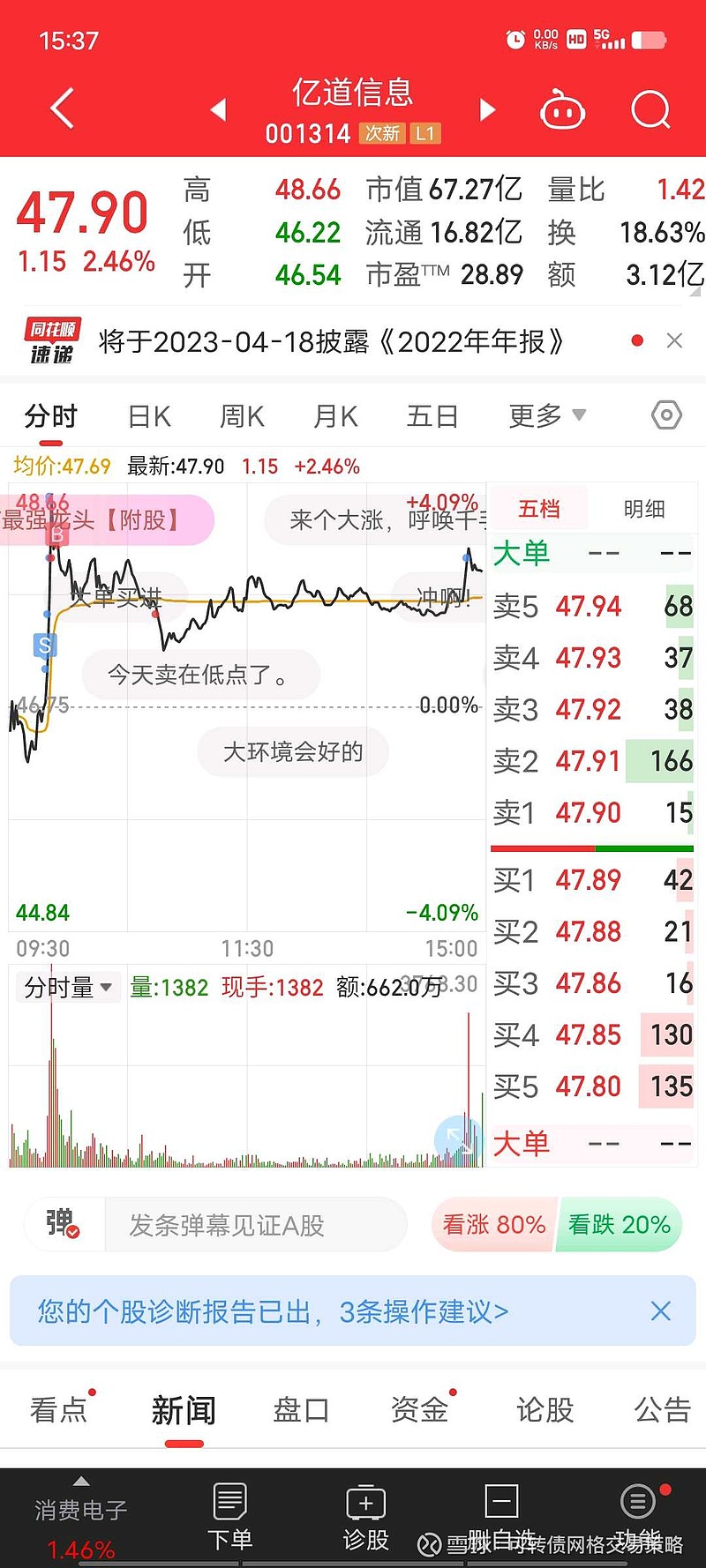The width and height of the screenshot is (706, 1568).
Task: Tap the 发条弹幕见证A股 input field
Action: (x=256, y=1225)
